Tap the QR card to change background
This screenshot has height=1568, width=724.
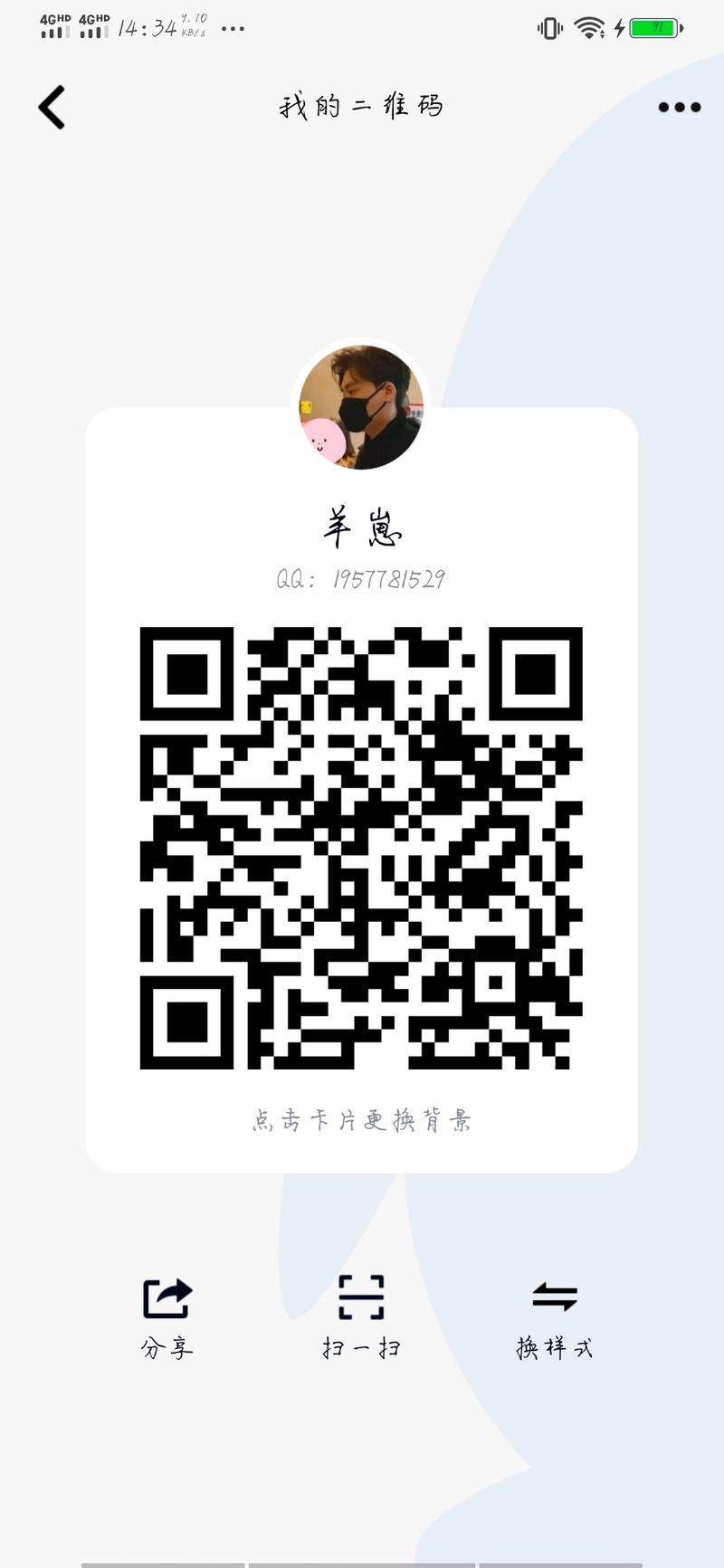pyautogui.click(x=361, y=1120)
